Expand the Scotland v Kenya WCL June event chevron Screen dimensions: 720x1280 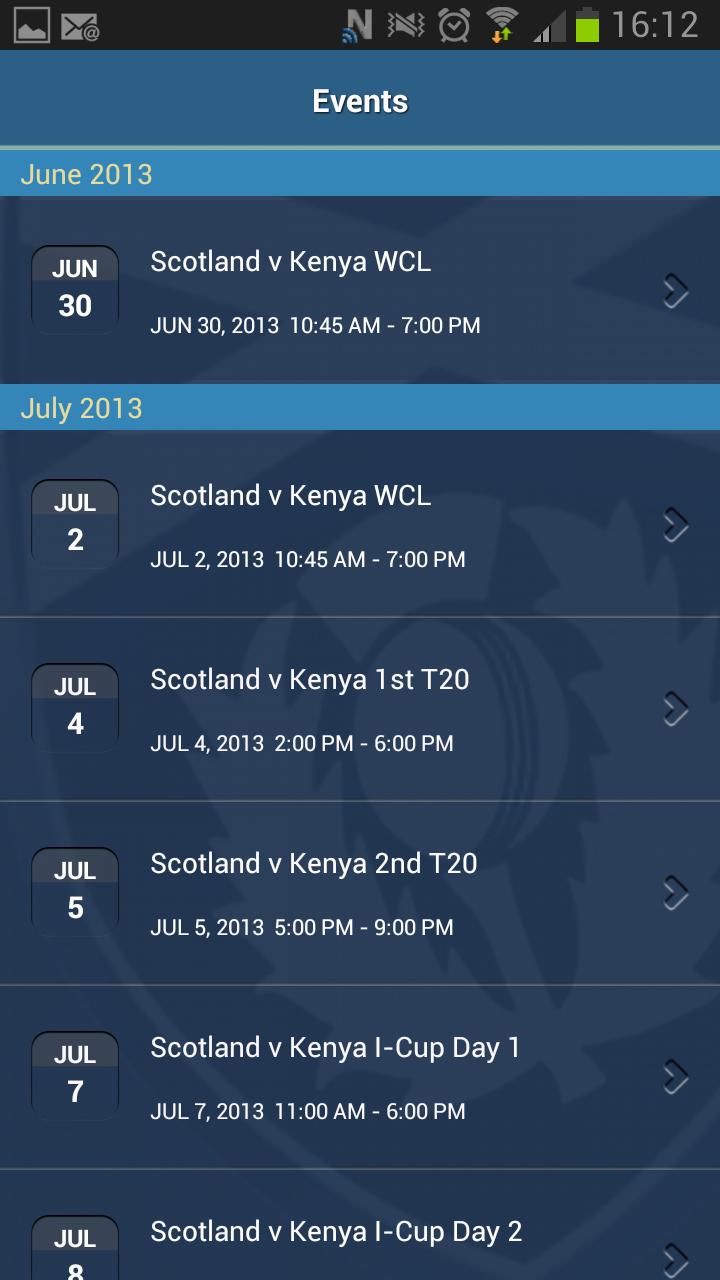click(x=675, y=289)
